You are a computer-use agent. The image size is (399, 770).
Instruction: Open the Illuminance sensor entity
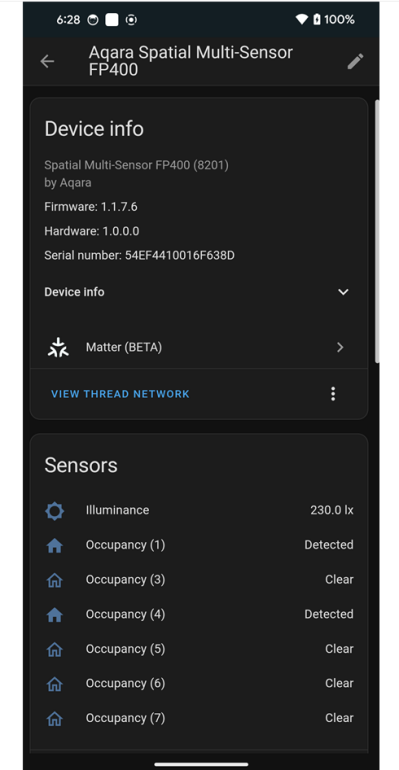(x=199, y=510)
